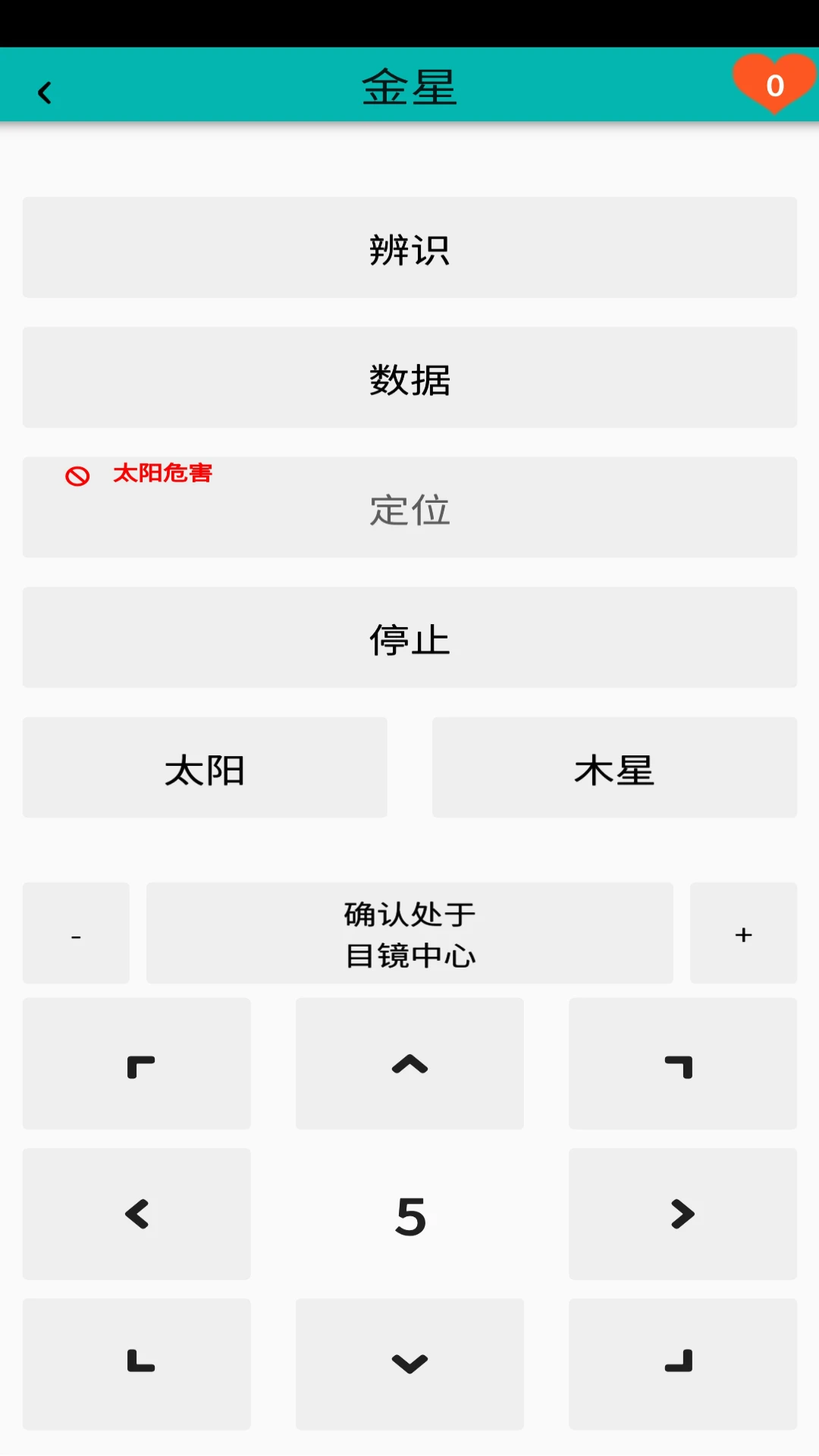This screenshot has height=1456, width=819.
Task: Move diagonally with the down-right corner button
Action: click(682, 1364)
